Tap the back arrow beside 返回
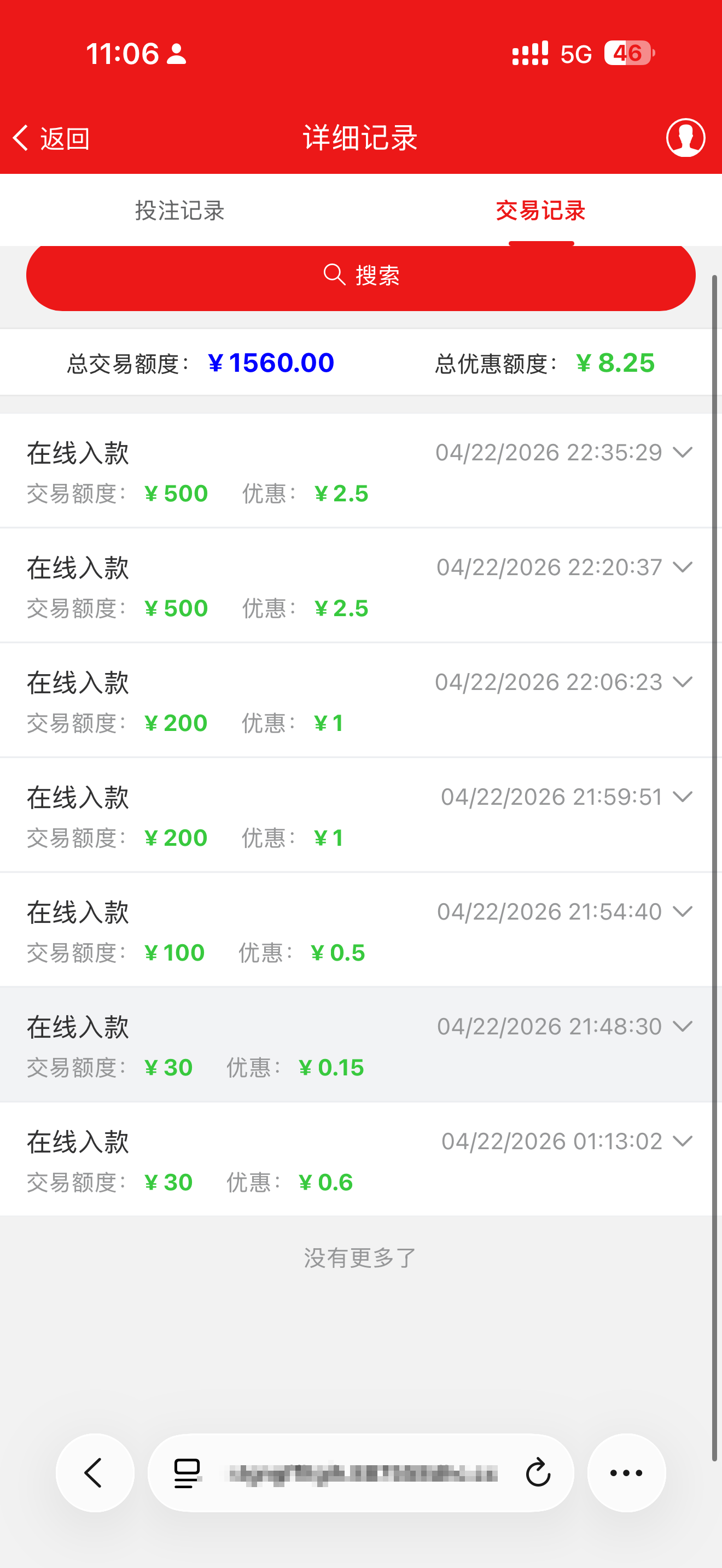Viewport: 722px width, 1568px height. pyautogui.click(x=21, y=138)
